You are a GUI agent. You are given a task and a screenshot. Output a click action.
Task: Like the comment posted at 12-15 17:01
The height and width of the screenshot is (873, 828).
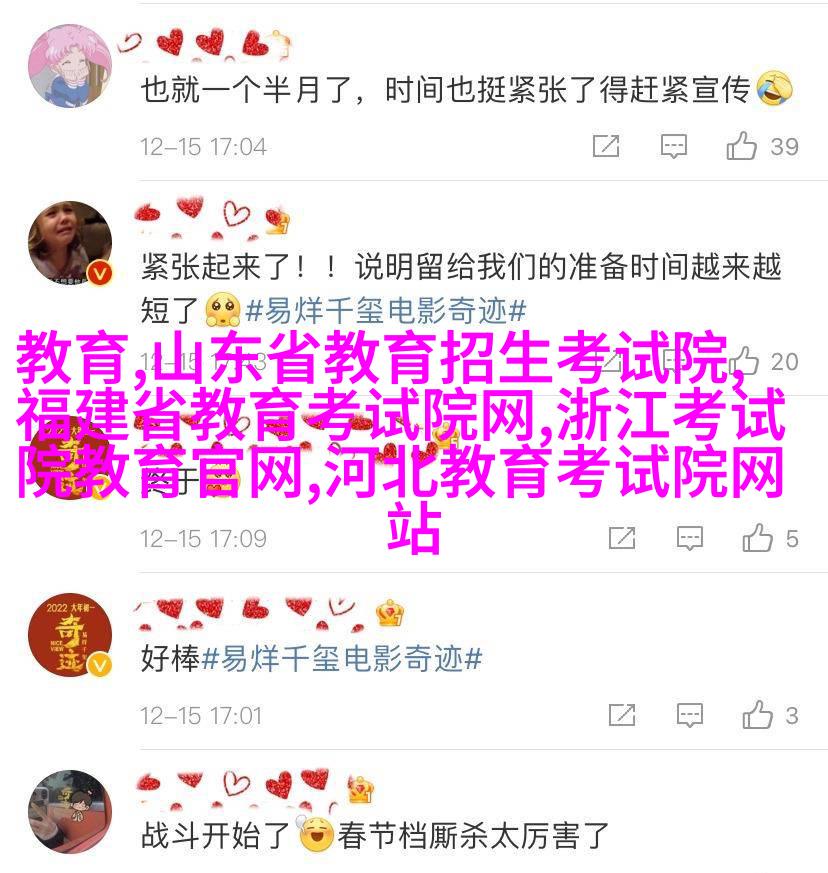[757, 715]
